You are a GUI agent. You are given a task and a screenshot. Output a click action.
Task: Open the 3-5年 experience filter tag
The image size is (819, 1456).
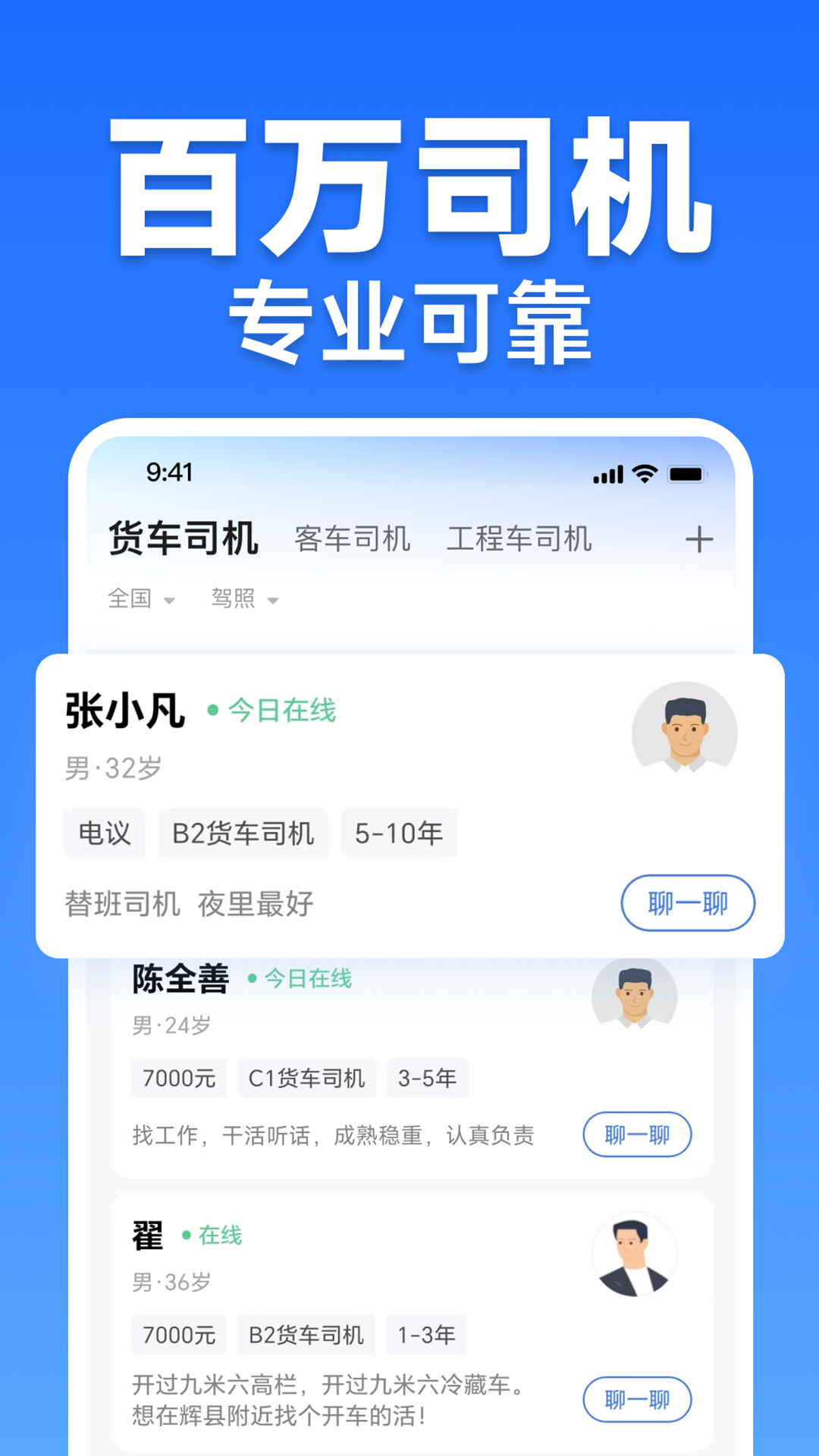coord(427,1078)
